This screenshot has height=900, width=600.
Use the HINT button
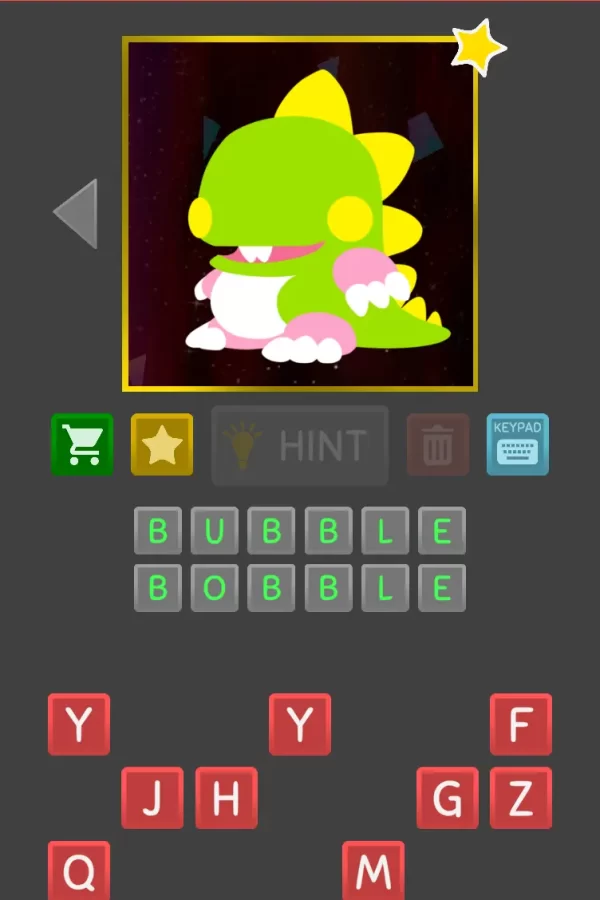(300, 446)
